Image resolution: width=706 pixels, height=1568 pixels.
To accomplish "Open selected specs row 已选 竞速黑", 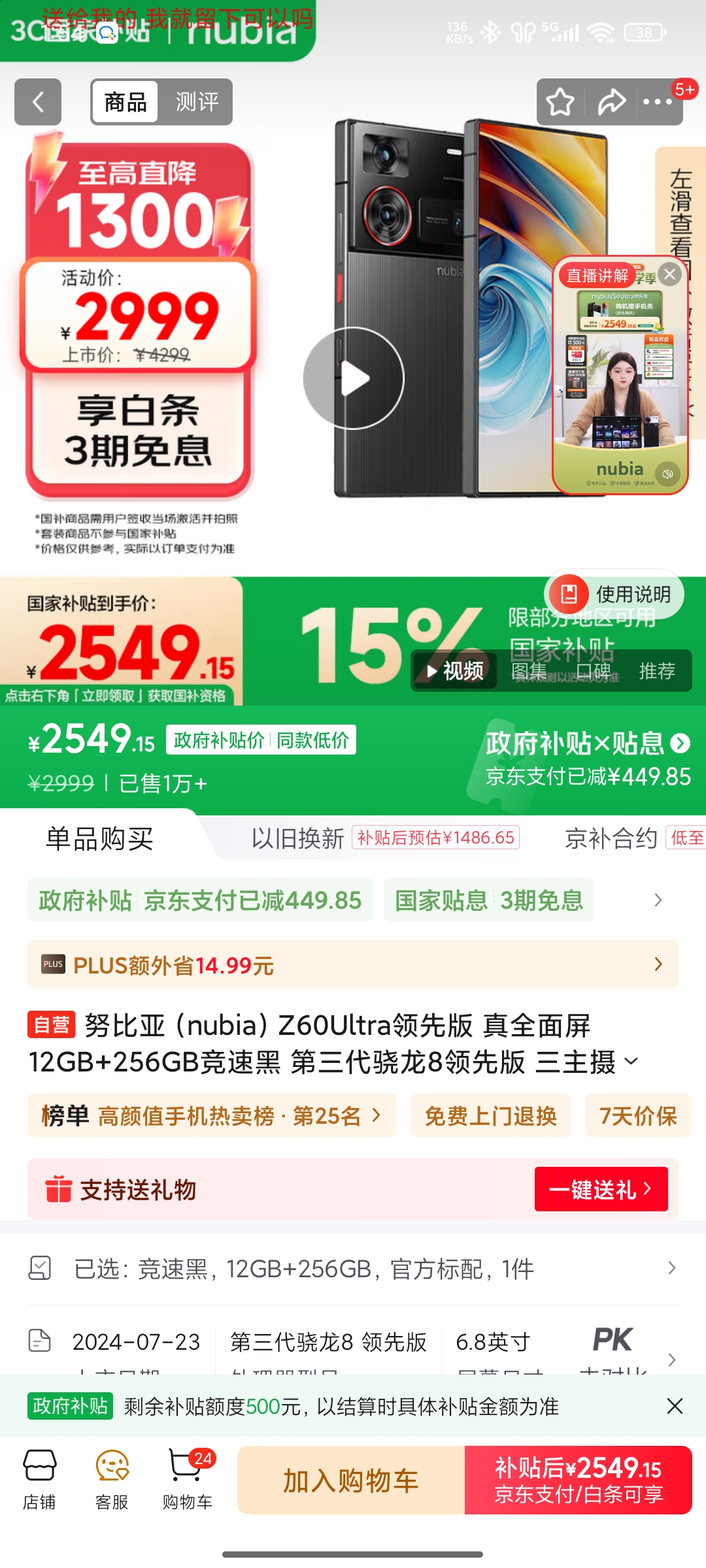I will [x=353, y=1269].
